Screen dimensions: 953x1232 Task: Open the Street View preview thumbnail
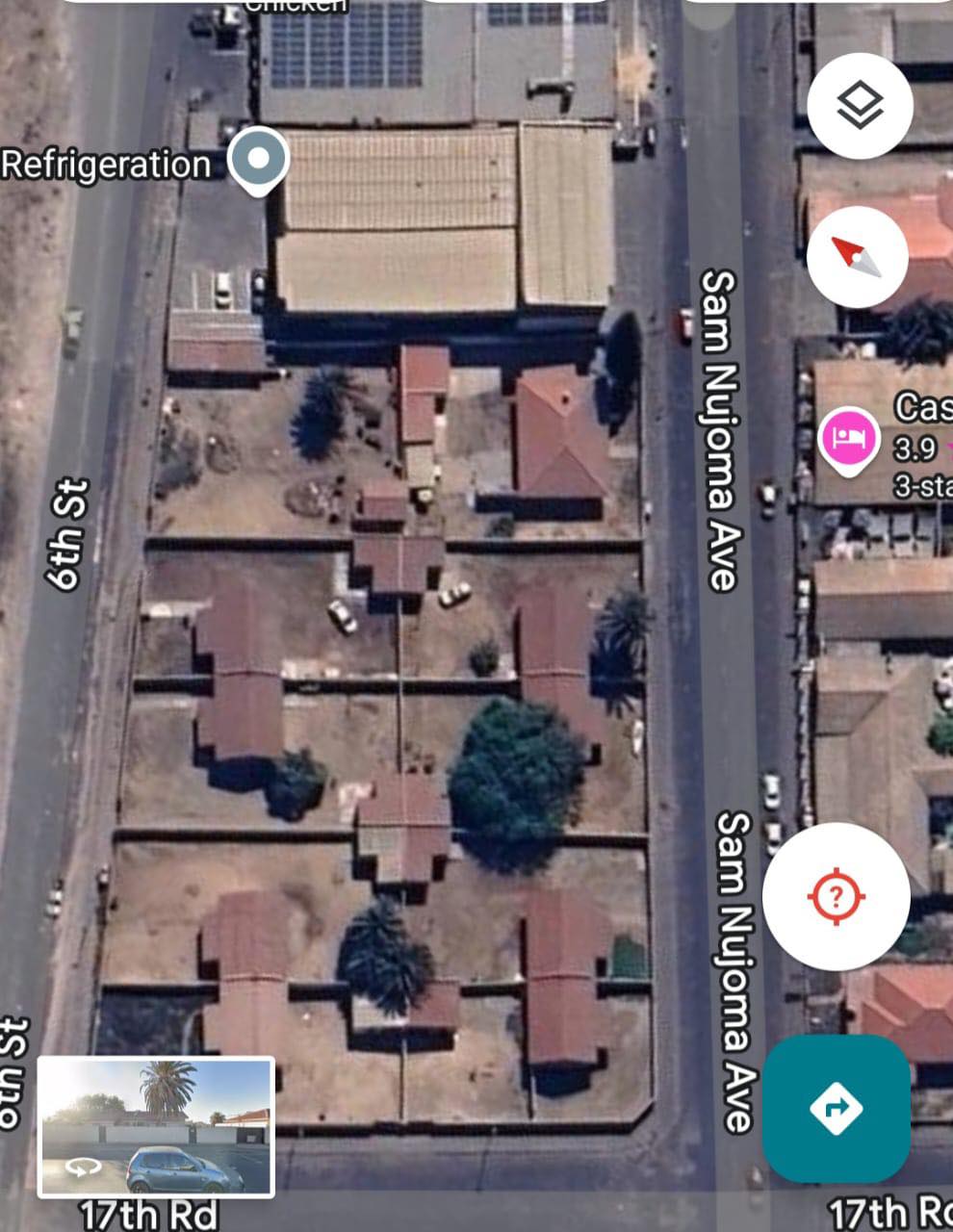pyautogui.click(x=156, y=1127)
